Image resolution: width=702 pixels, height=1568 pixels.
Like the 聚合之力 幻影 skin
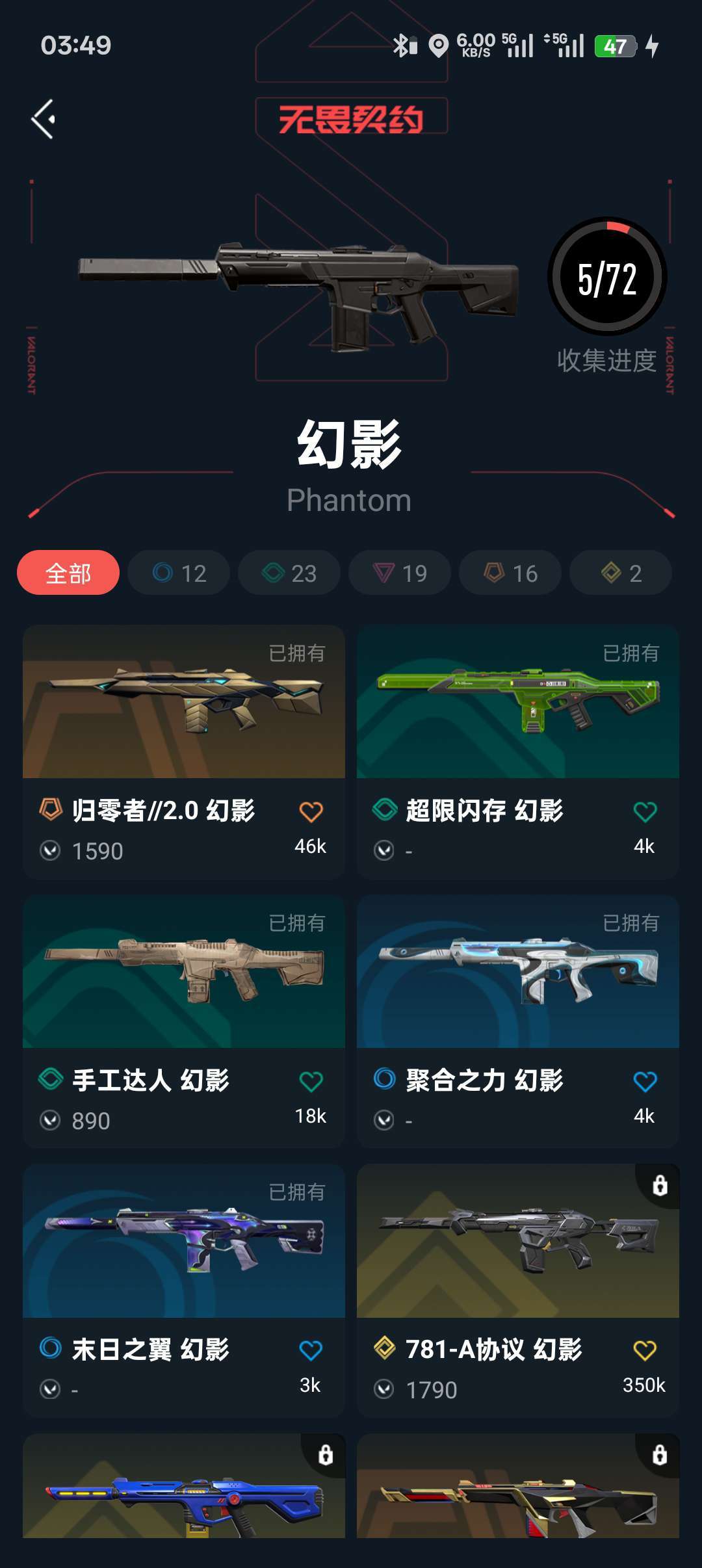[x=645, y=1081]
